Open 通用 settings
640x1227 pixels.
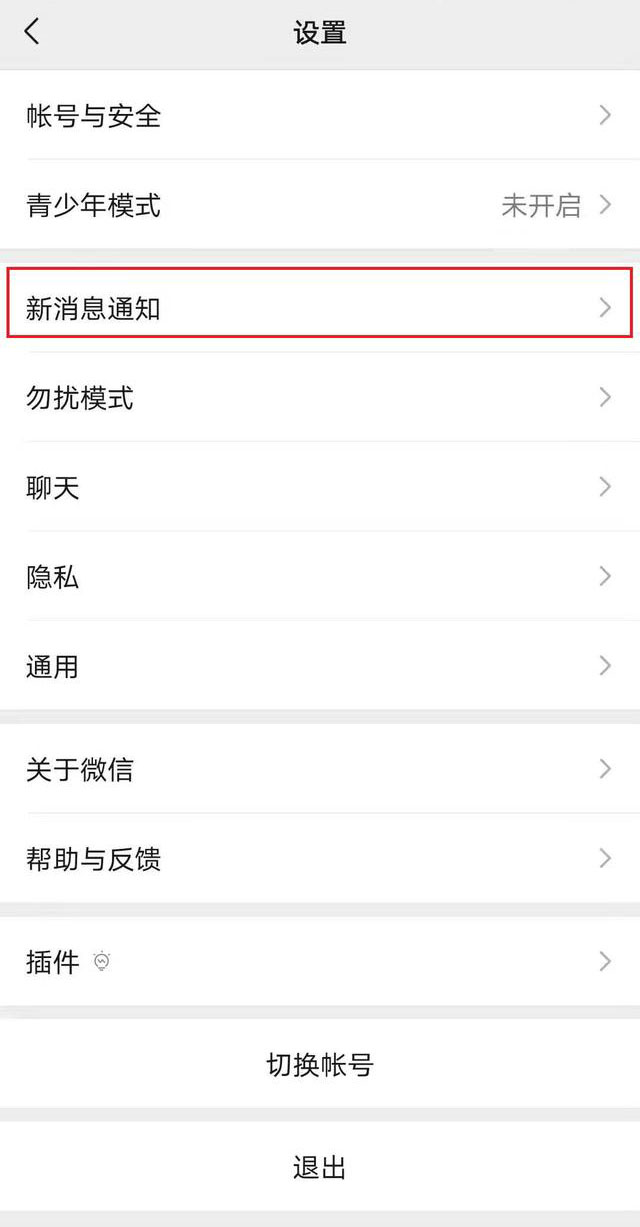(x=320, y=666)
